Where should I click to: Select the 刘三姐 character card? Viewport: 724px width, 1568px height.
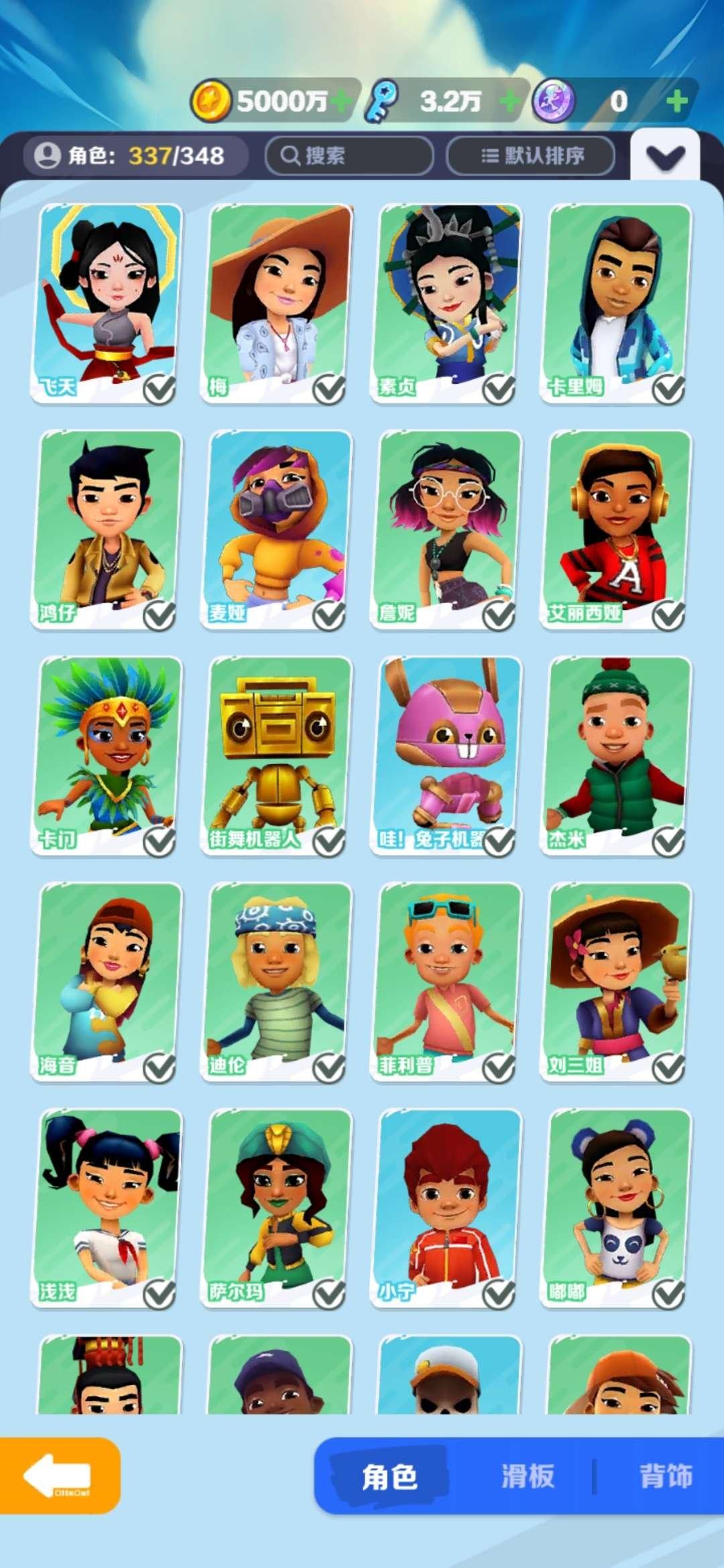point(616,981)
